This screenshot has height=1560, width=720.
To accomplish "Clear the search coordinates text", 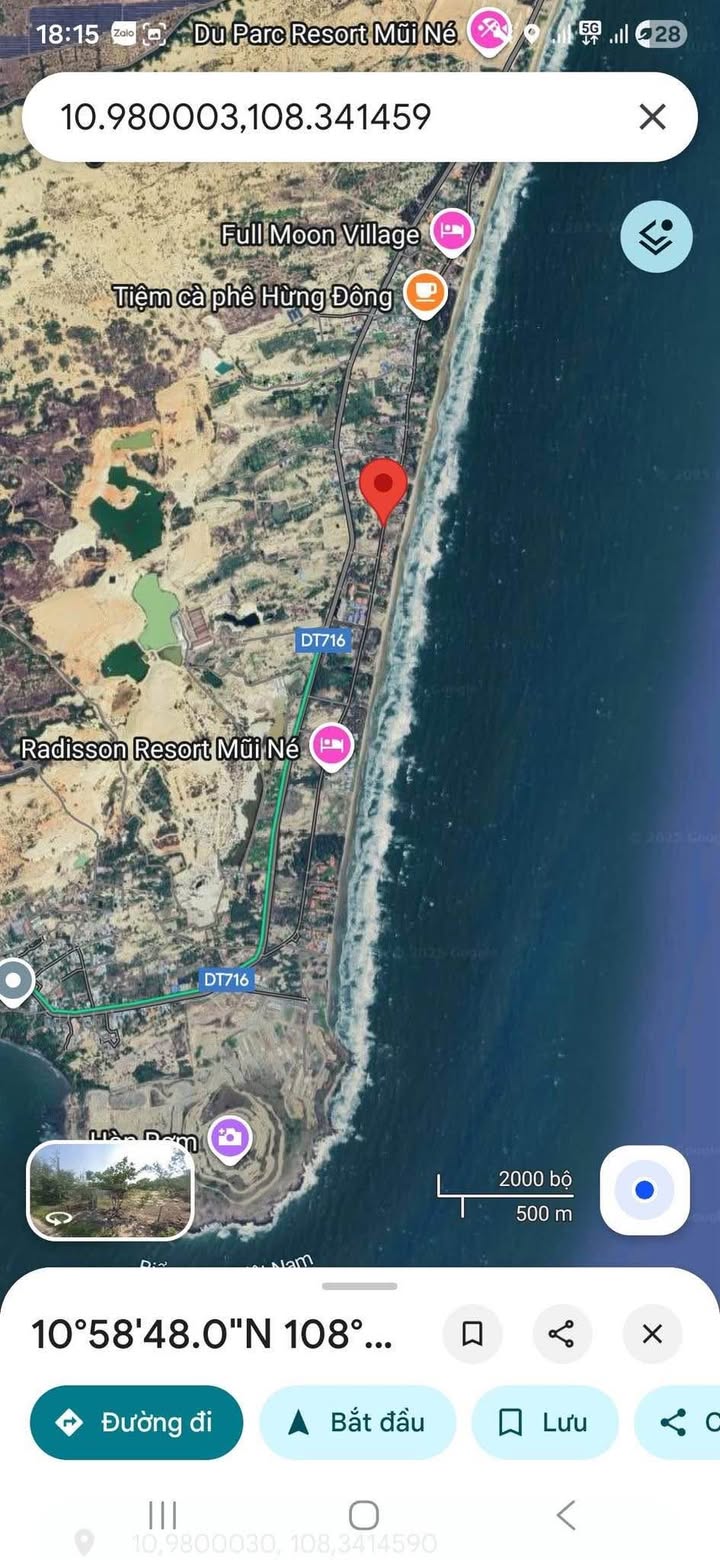I will 652,117.
